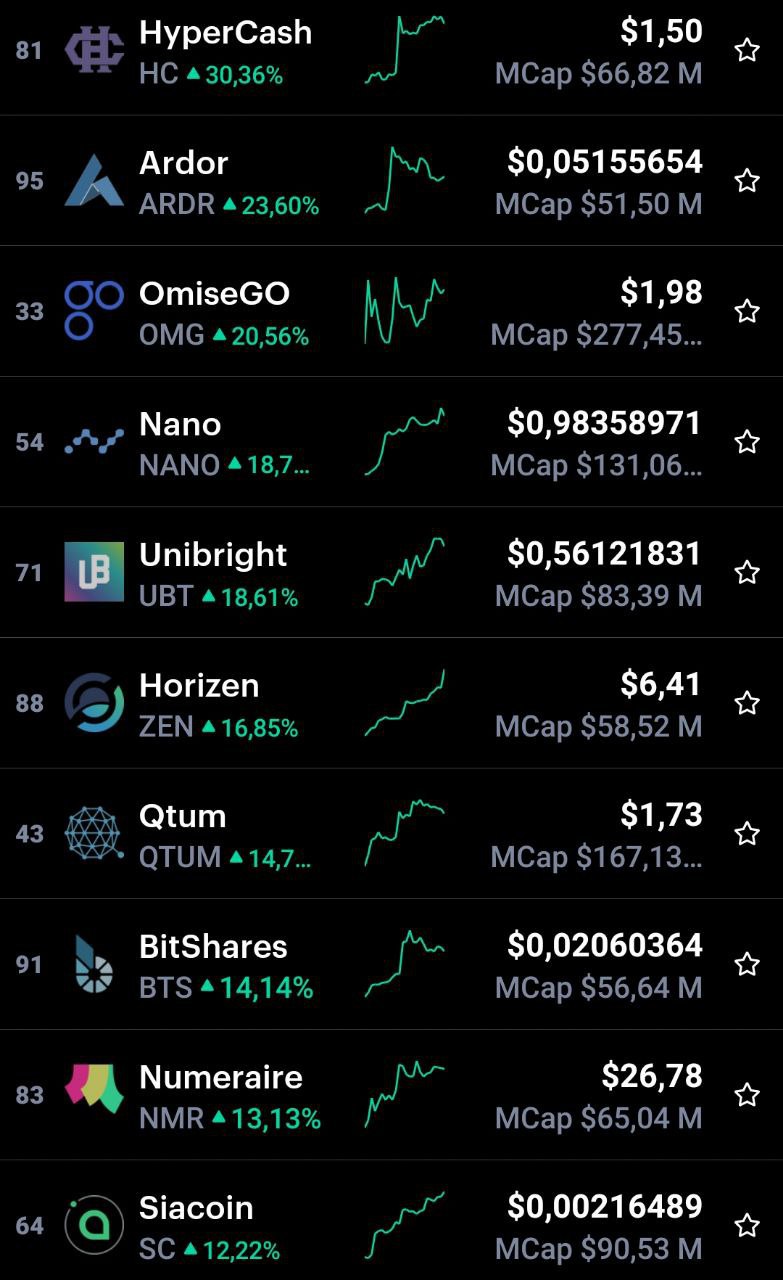Open BitShares coin details
The height and width of the screenshot is (1280, 783).
pyautogui.click(x=391, y=964)
